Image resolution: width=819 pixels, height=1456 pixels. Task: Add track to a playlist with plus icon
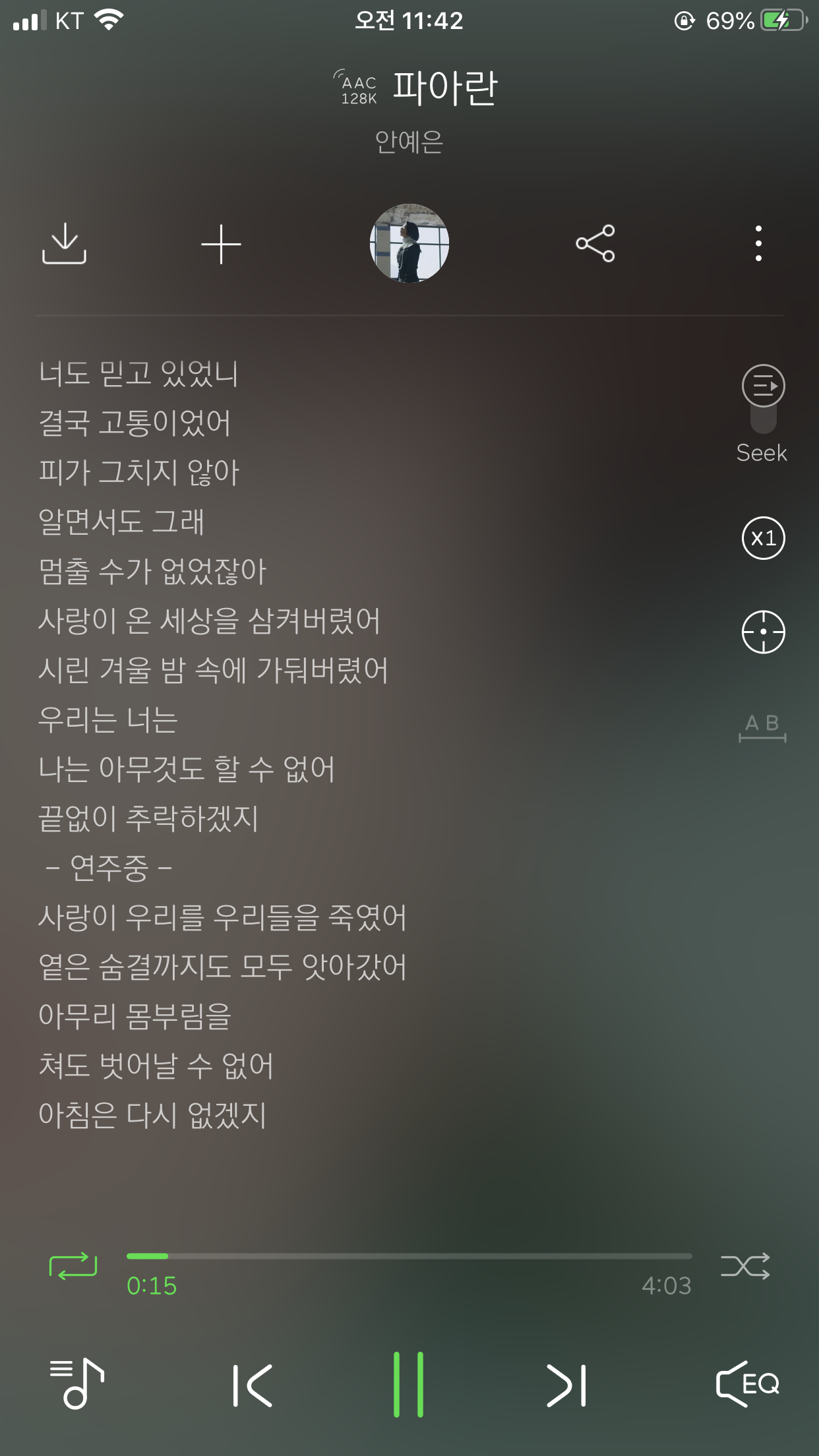(222, 244)
